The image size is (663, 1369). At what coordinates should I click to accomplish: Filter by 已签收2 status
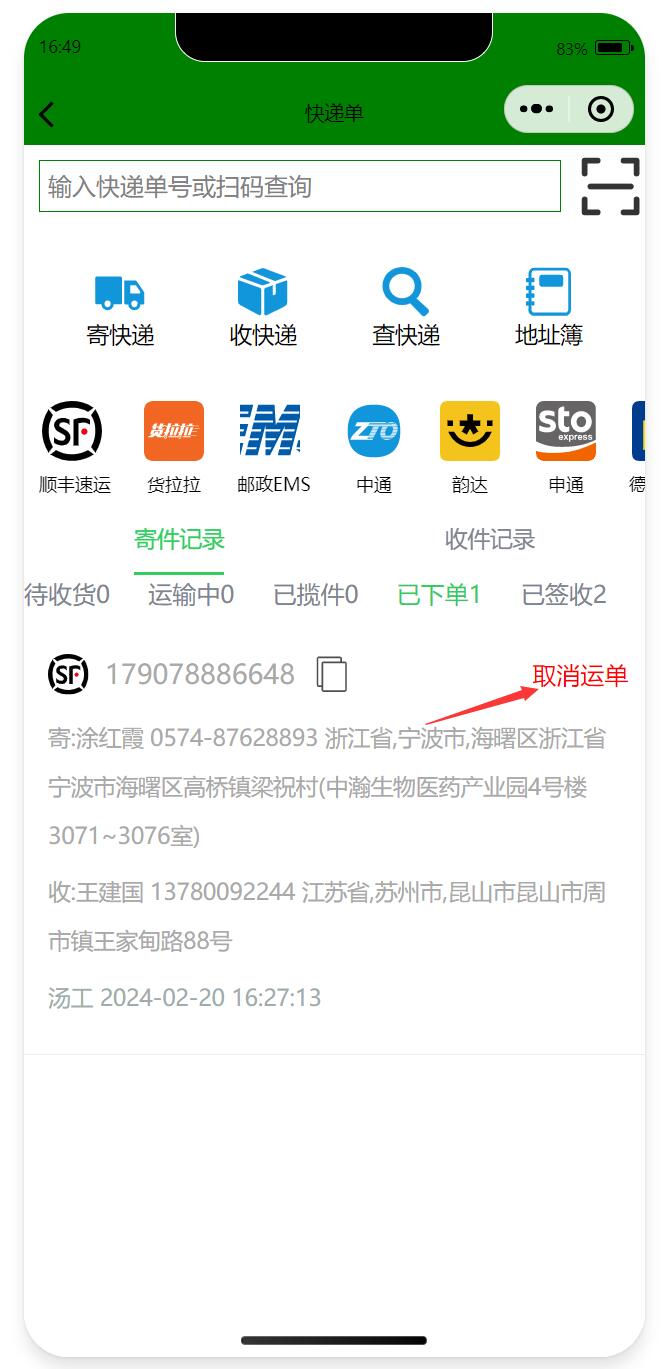564,595
